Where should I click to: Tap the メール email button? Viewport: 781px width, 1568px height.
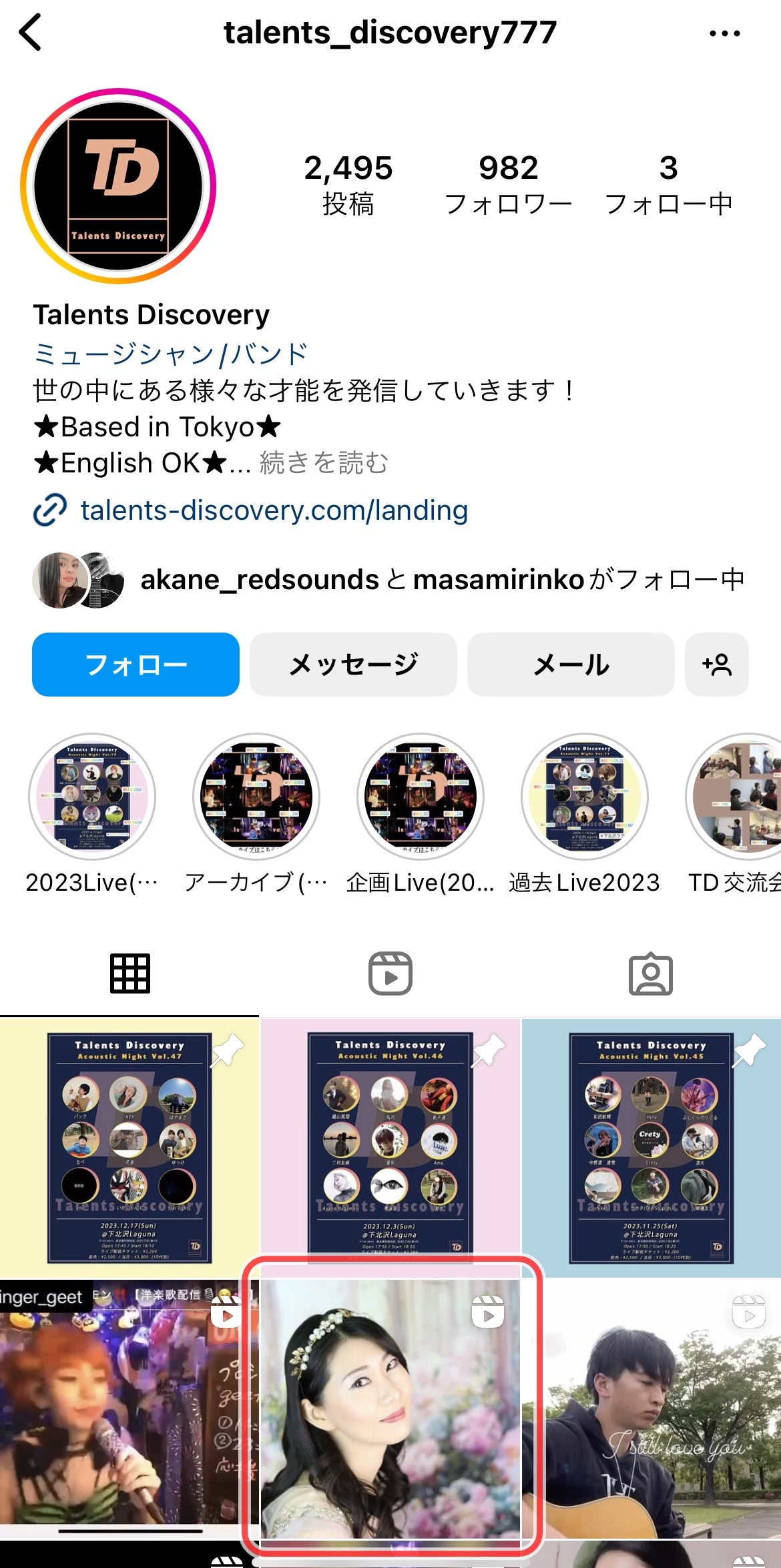[x=571, y=665]
